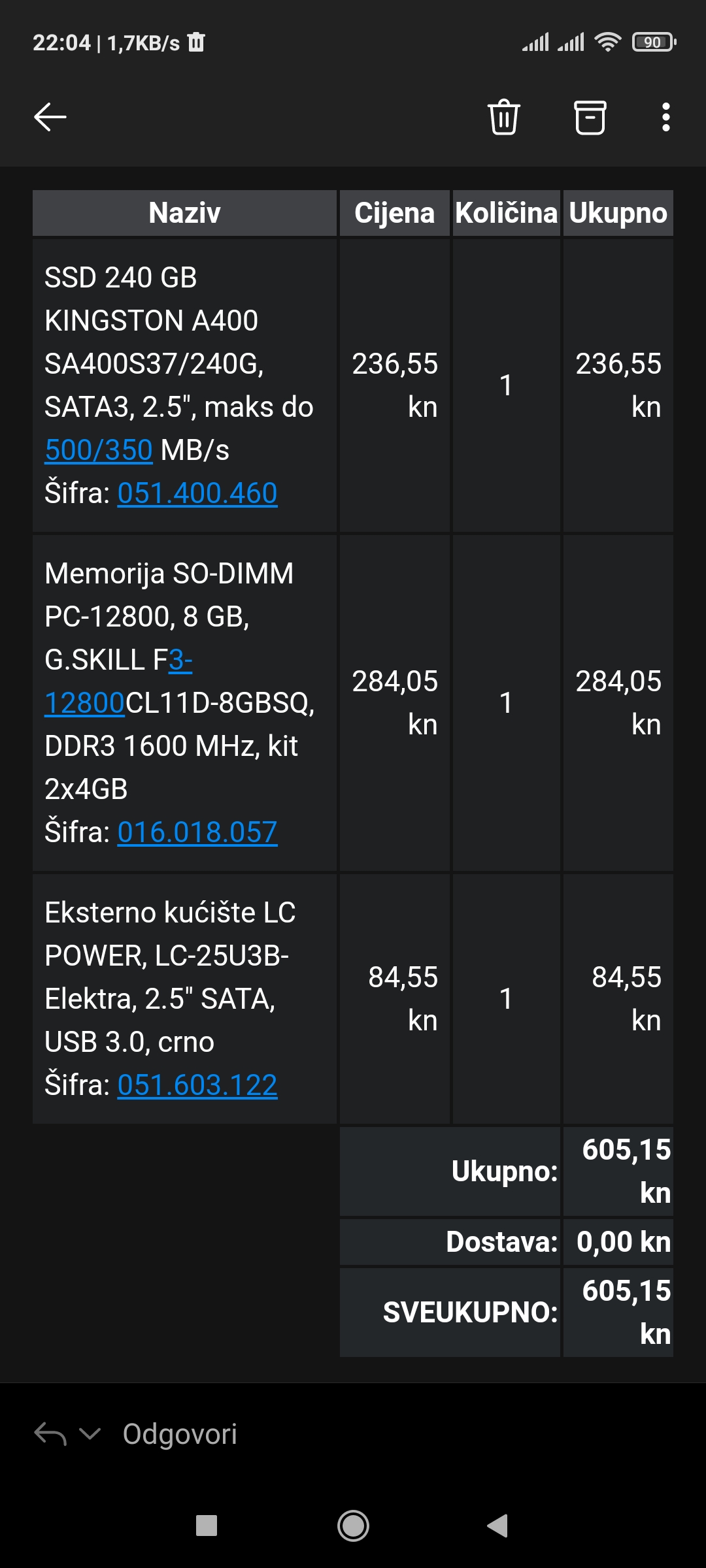
Task: Expand the reply options arrow
Action: pyautogui.click(x=90, y=1434)
